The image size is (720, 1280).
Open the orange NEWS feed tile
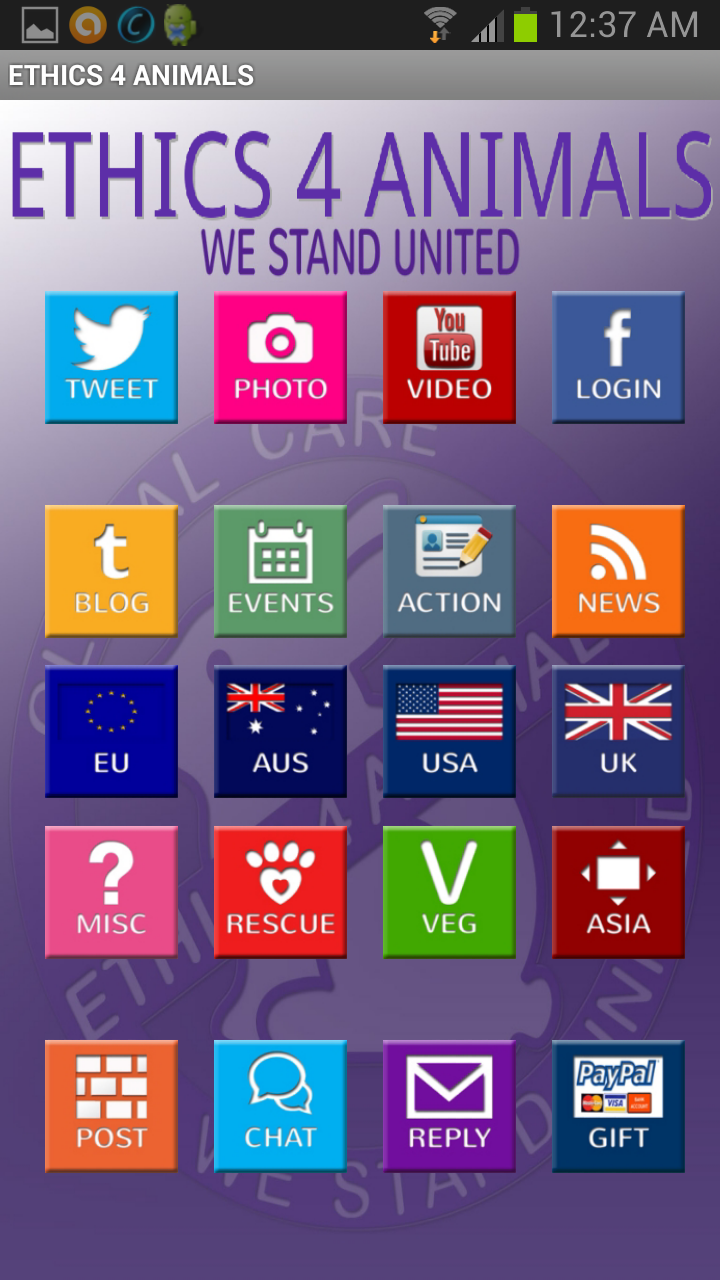click(x=618, y=570)
